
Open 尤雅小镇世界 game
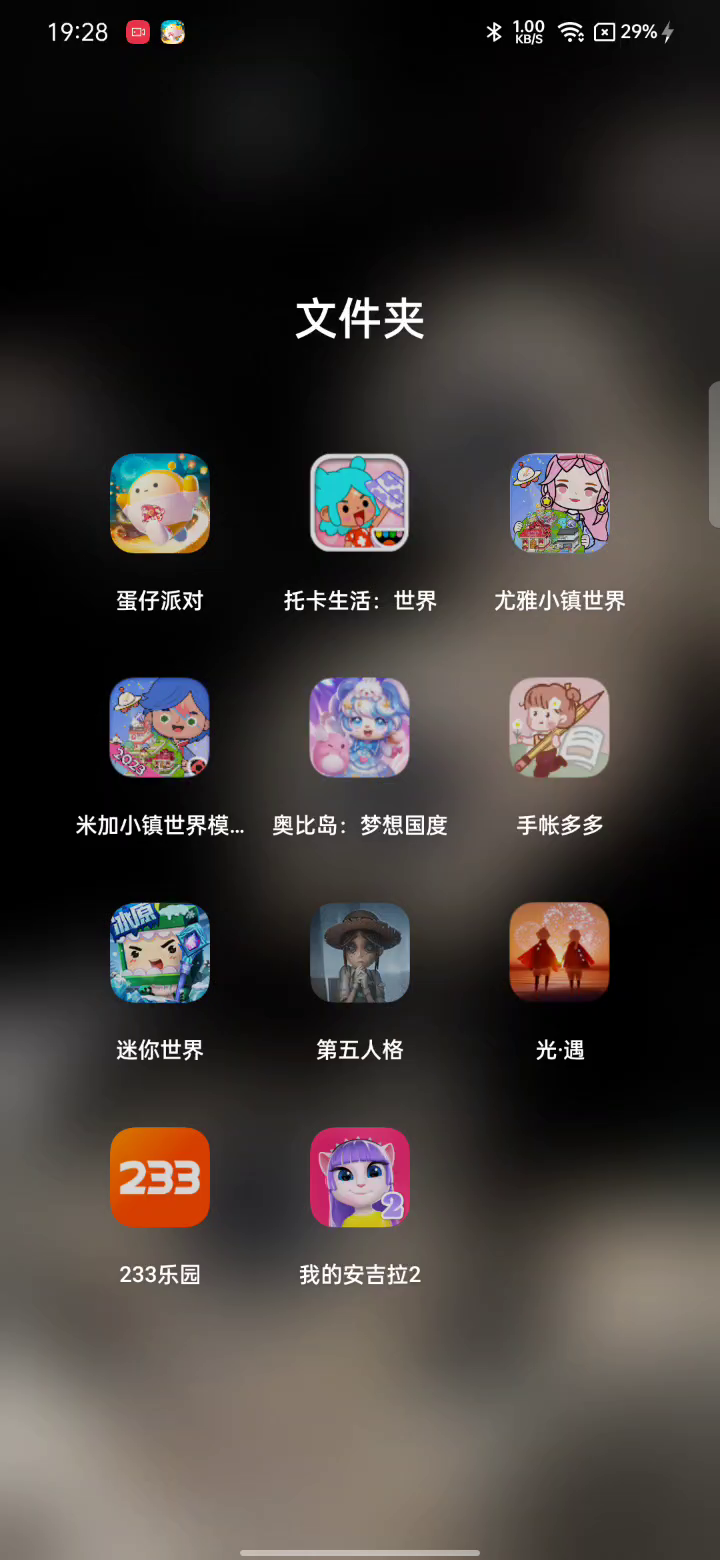coord(560,503)
